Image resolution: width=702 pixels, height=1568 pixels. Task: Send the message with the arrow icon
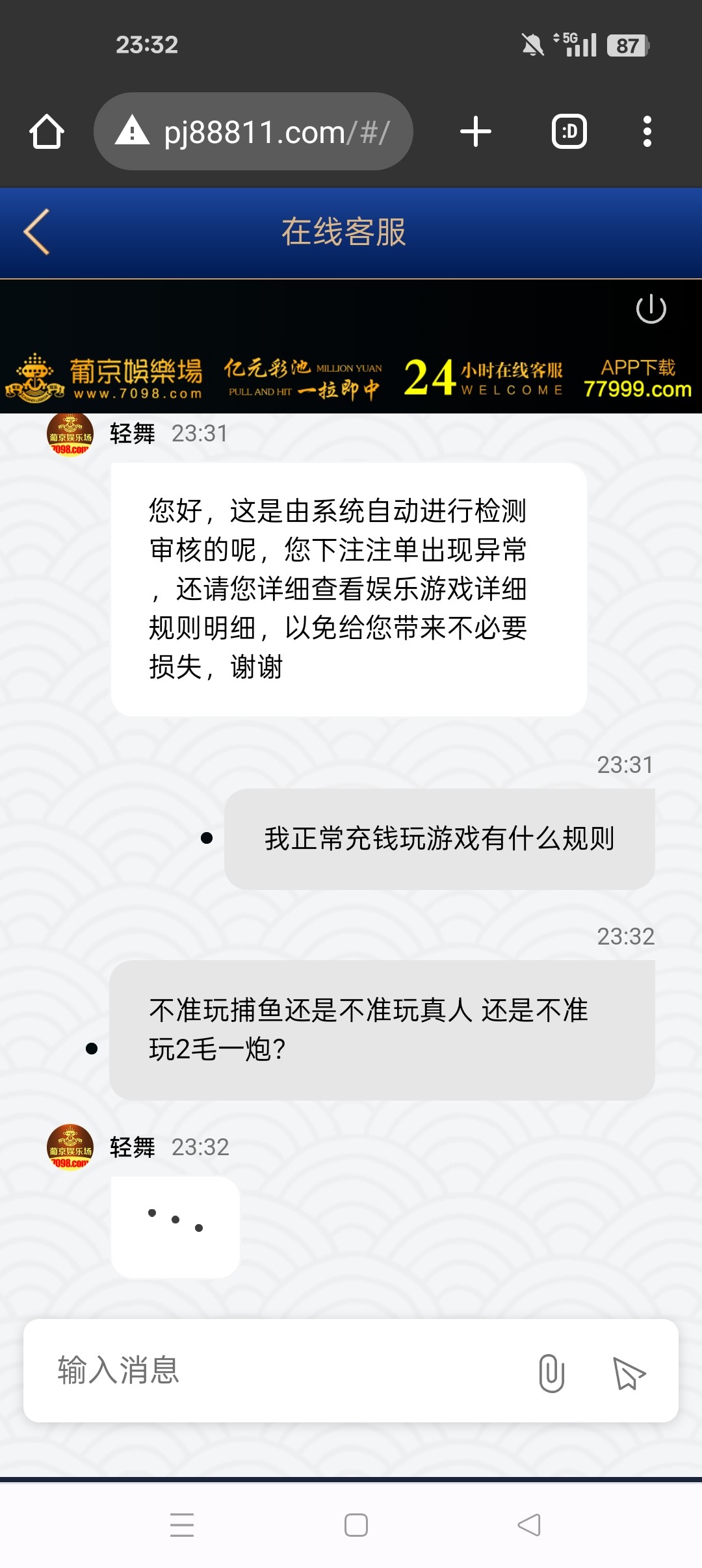click(x=629, y=1372)
